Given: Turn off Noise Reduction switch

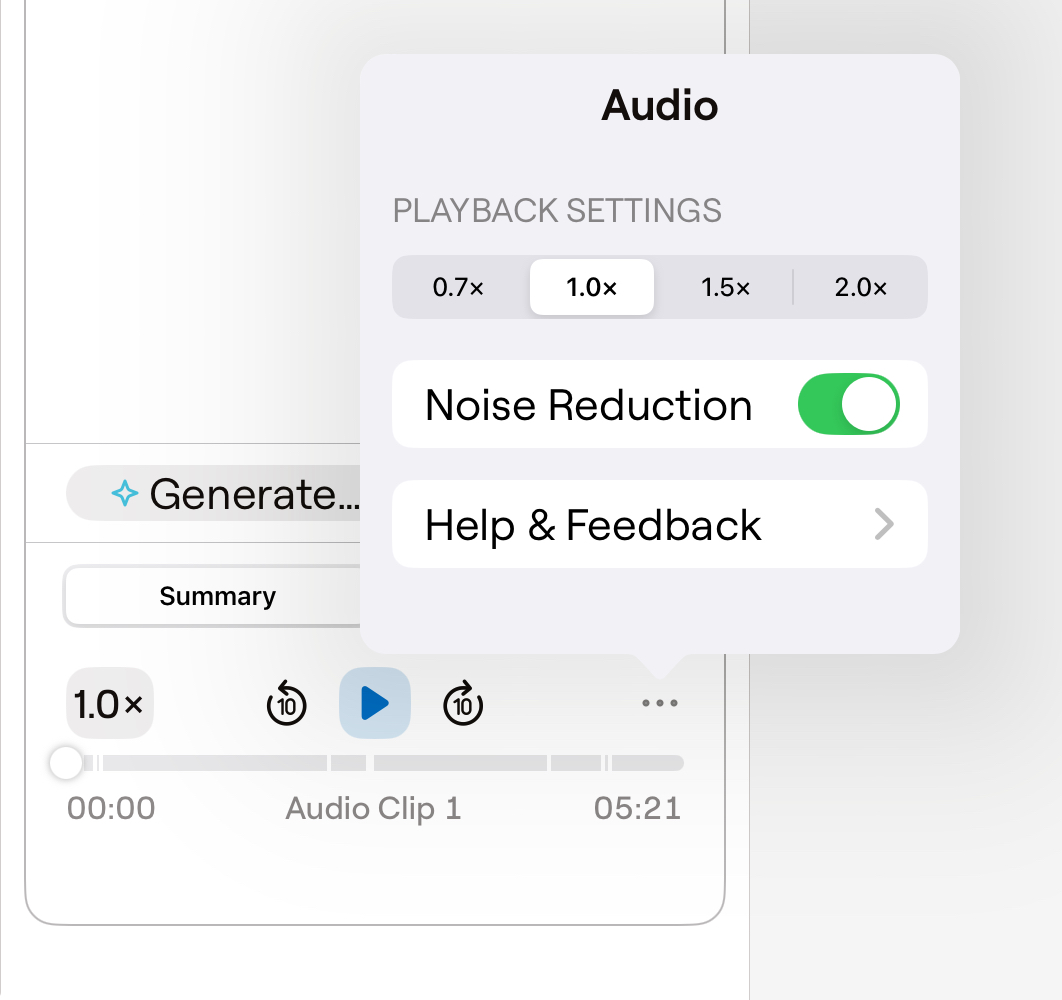Looking at the screenshot, I should coord(848,405).
